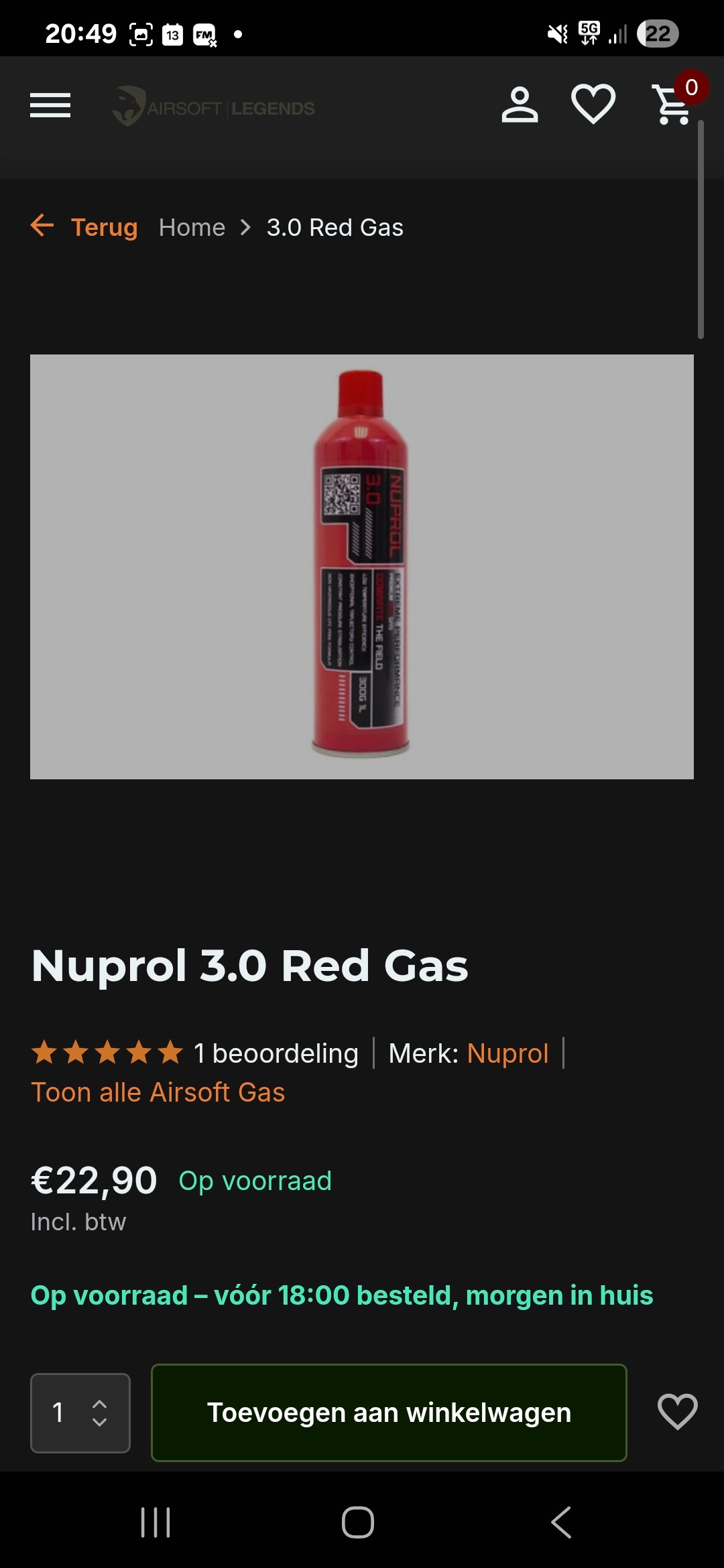Open the Home breadcrumb
This screenshot has width=724, height=1568.
192,228
